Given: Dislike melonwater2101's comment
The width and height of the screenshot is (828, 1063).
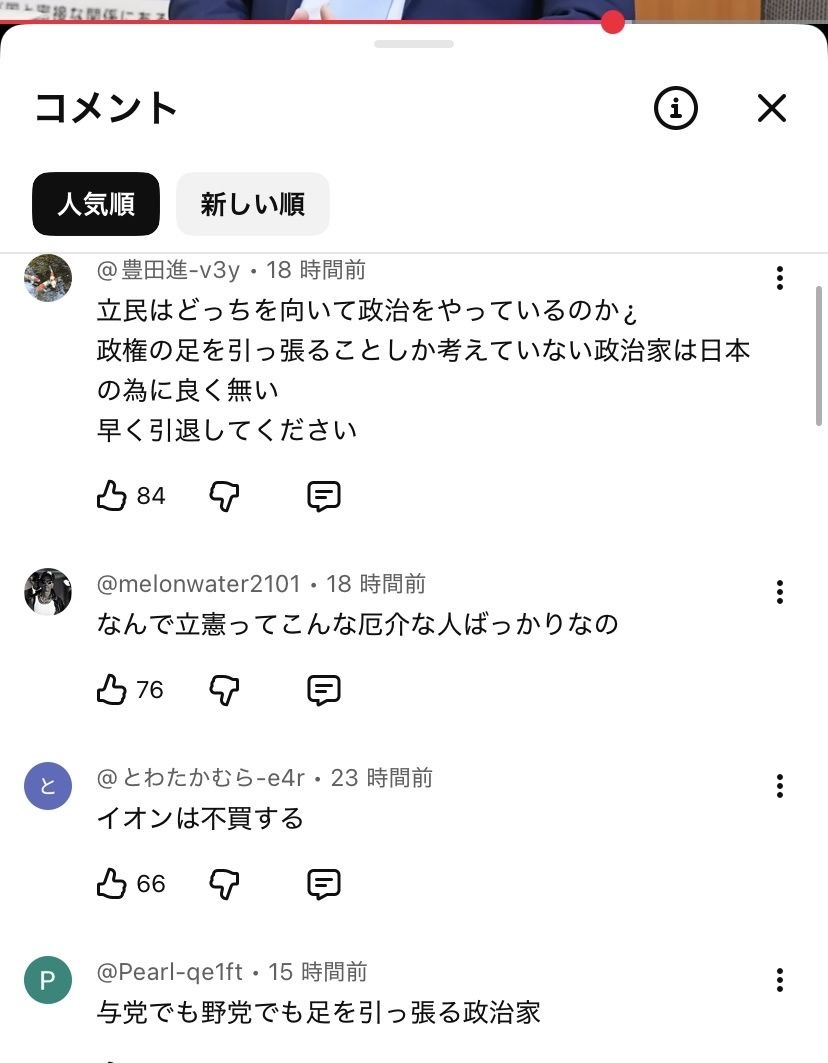Looking at the screenshot, I should click(x=224, y=689).
